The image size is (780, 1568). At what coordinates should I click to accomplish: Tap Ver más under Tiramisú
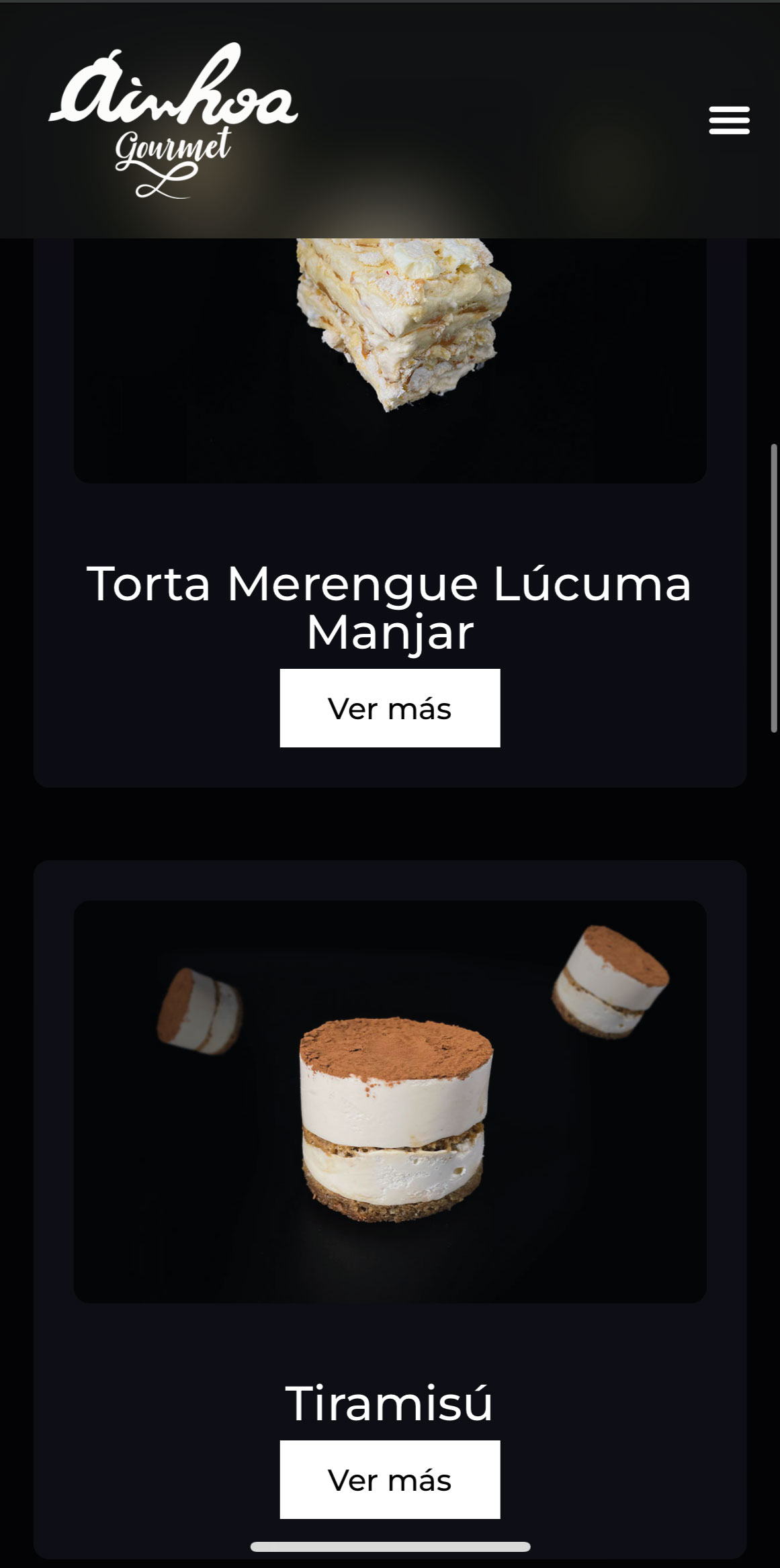coord(390,1479)
